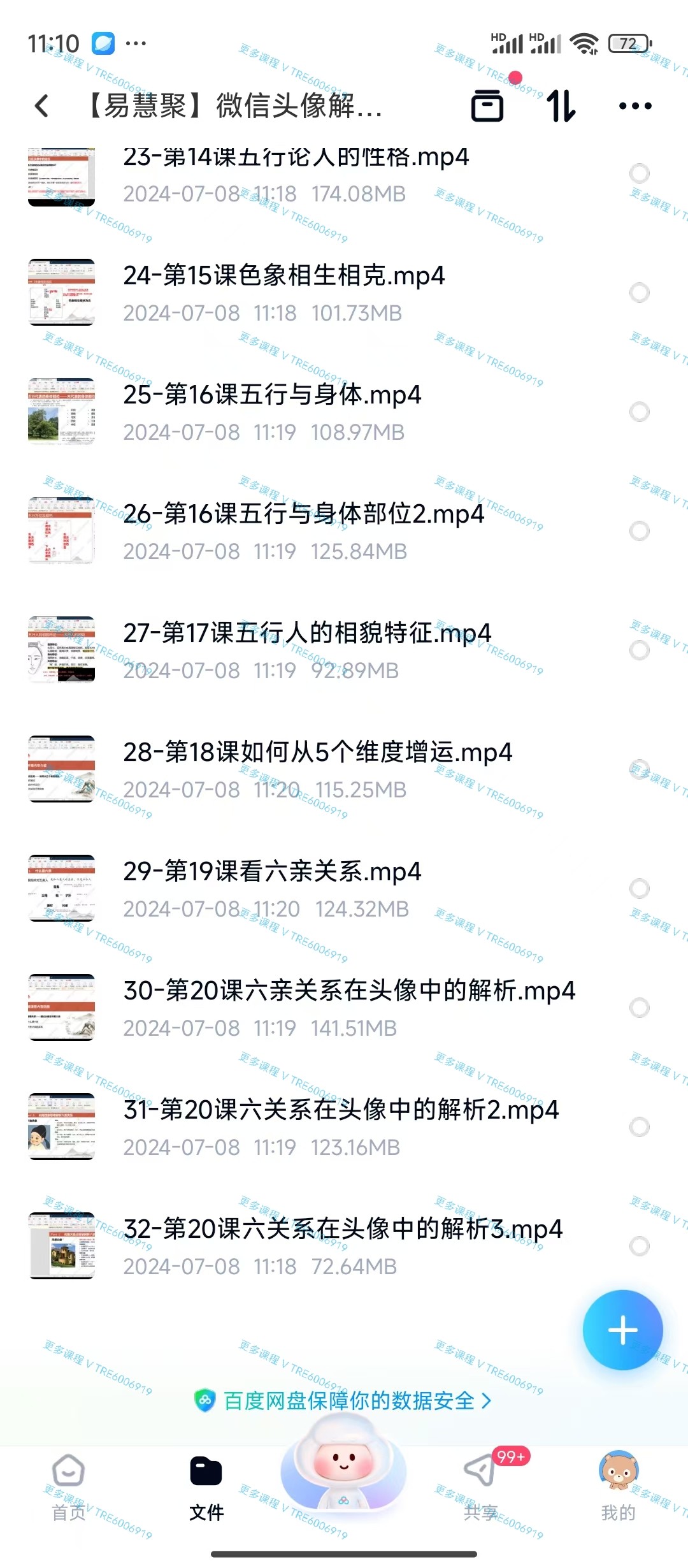Open 百度网盘保障你的数据安全 link
Screen dimensions: 688x1568
pyautogui.click(x=344, y=1400)
